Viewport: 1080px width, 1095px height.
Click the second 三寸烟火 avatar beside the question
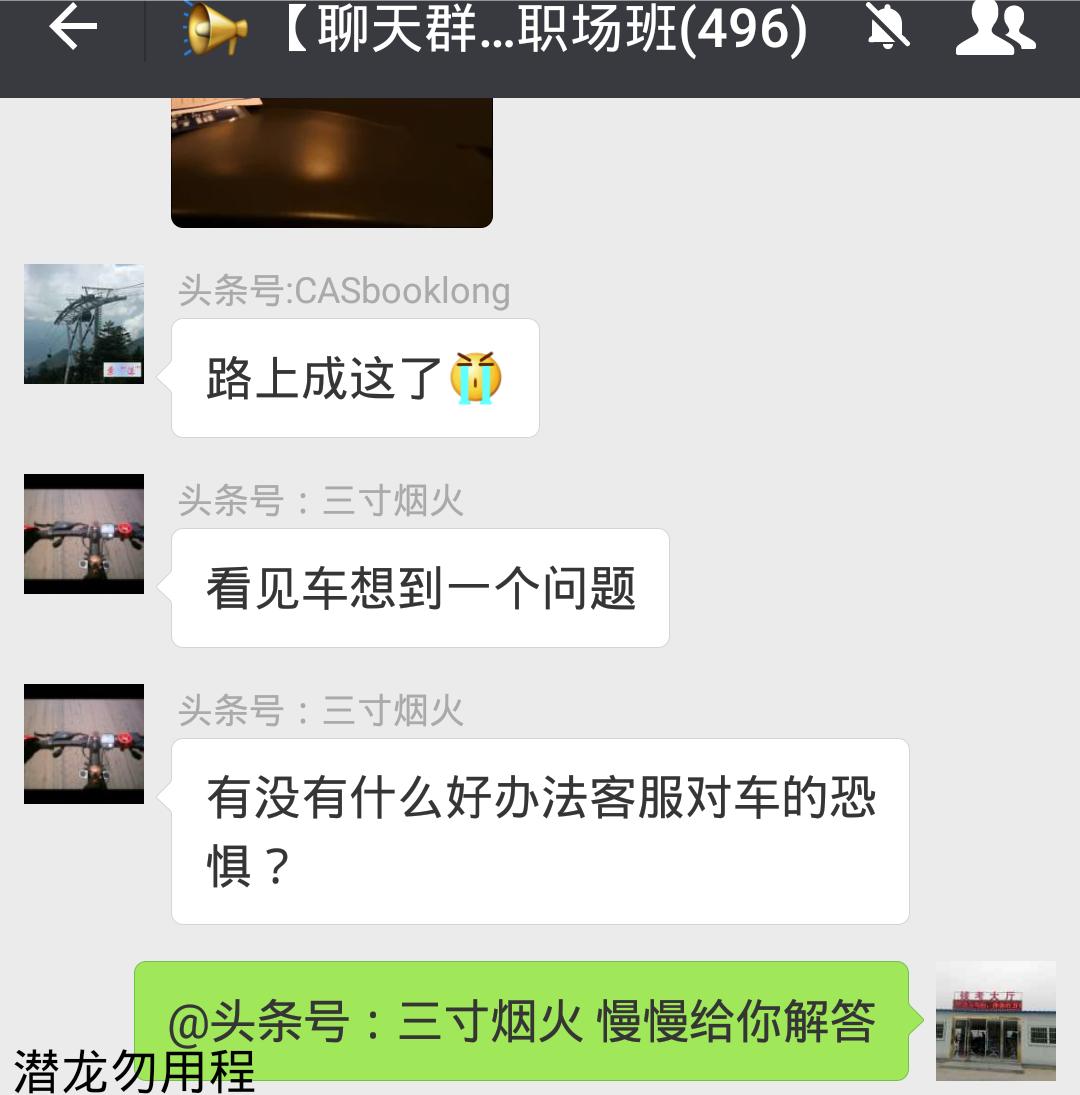click(83, 745)
